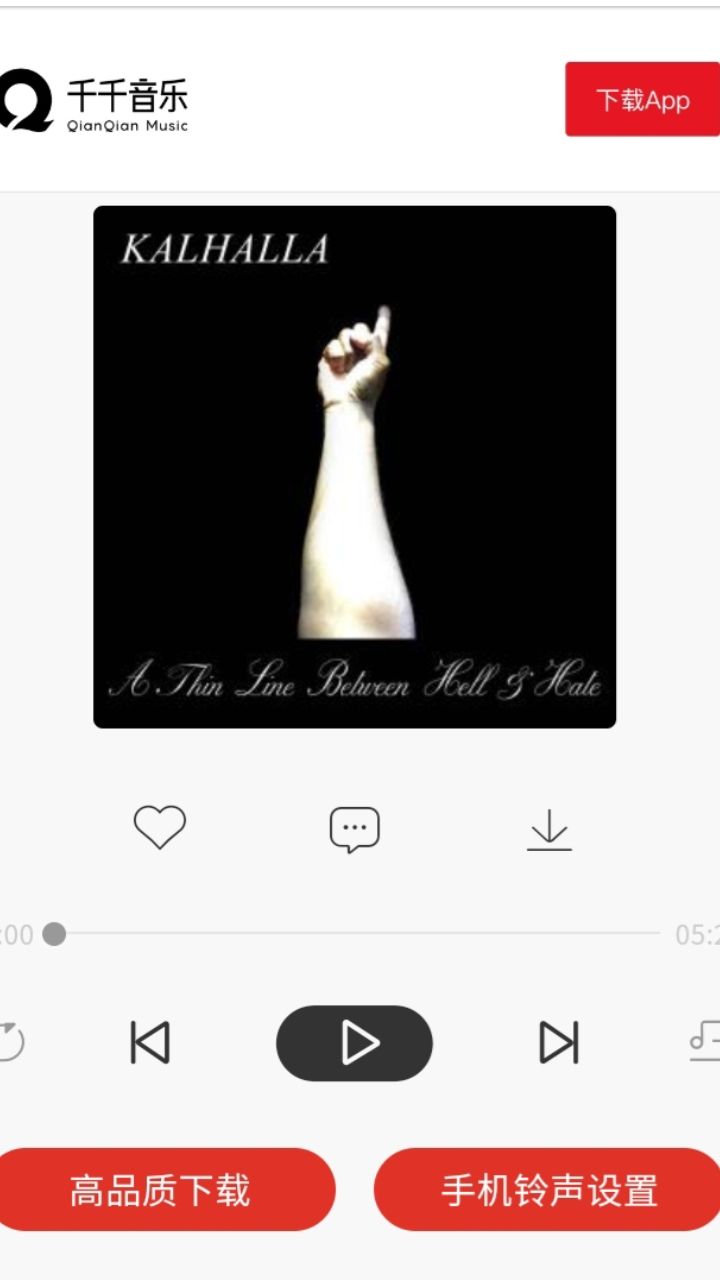Skip to the next track

point(558,1043)
